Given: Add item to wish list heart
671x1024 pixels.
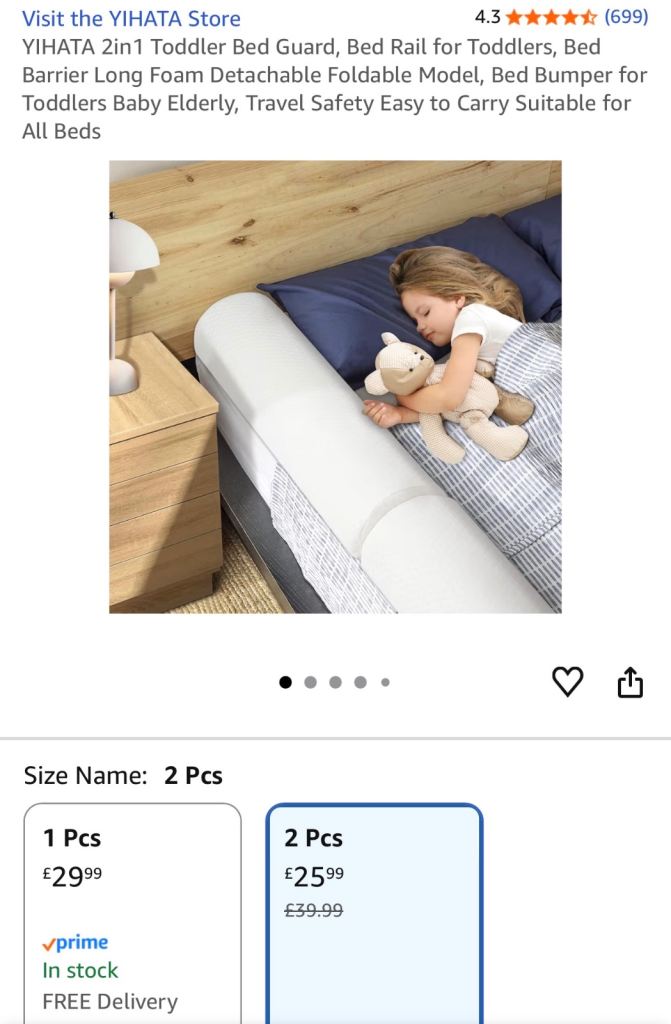Looking at the screenshot, I should coord(567,682).
